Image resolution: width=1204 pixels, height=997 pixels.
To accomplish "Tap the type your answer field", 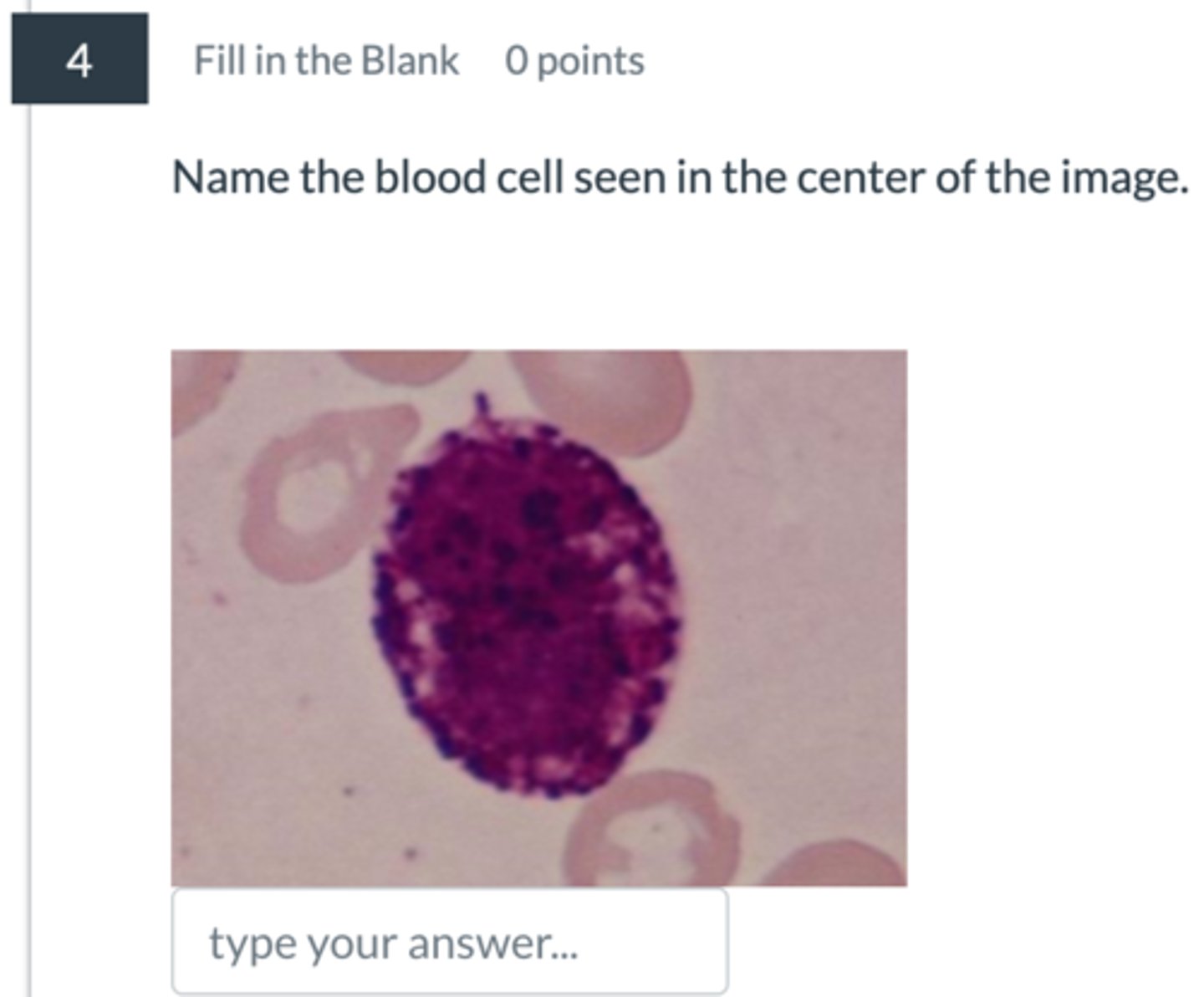I will pos(450,943).
